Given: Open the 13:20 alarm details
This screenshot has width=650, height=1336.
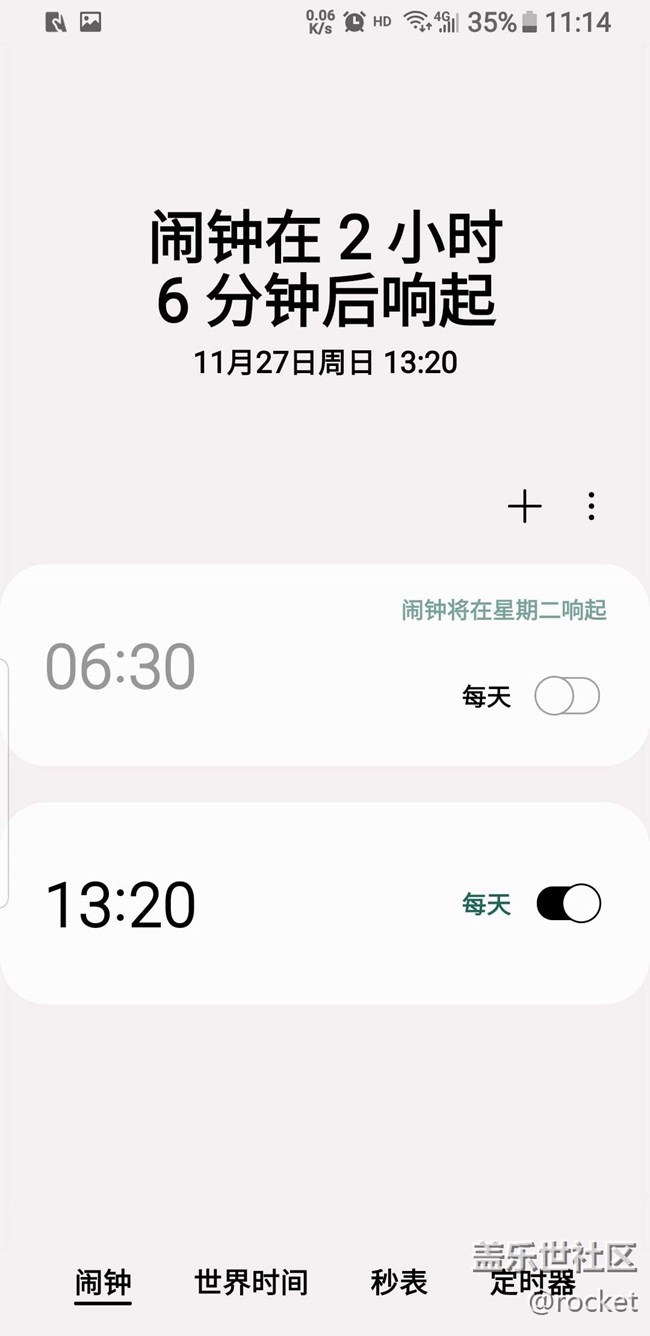Looking at the screenshot, I should tap(325, 903).
